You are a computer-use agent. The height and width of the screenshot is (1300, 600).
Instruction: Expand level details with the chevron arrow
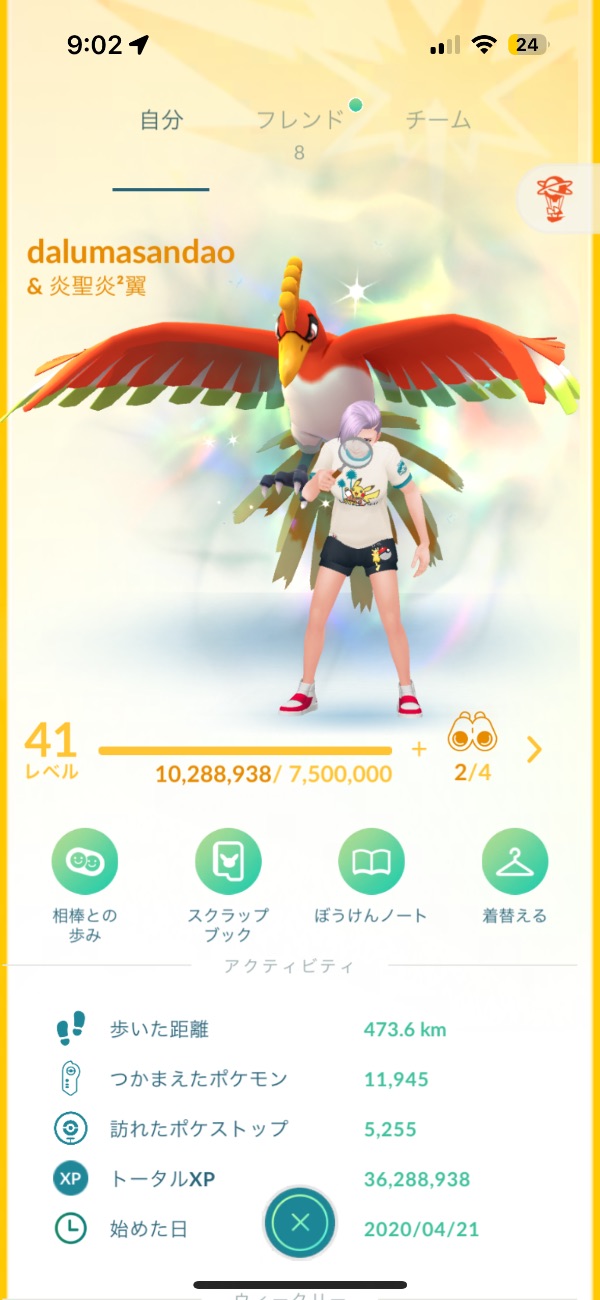[x=534, y=749]
